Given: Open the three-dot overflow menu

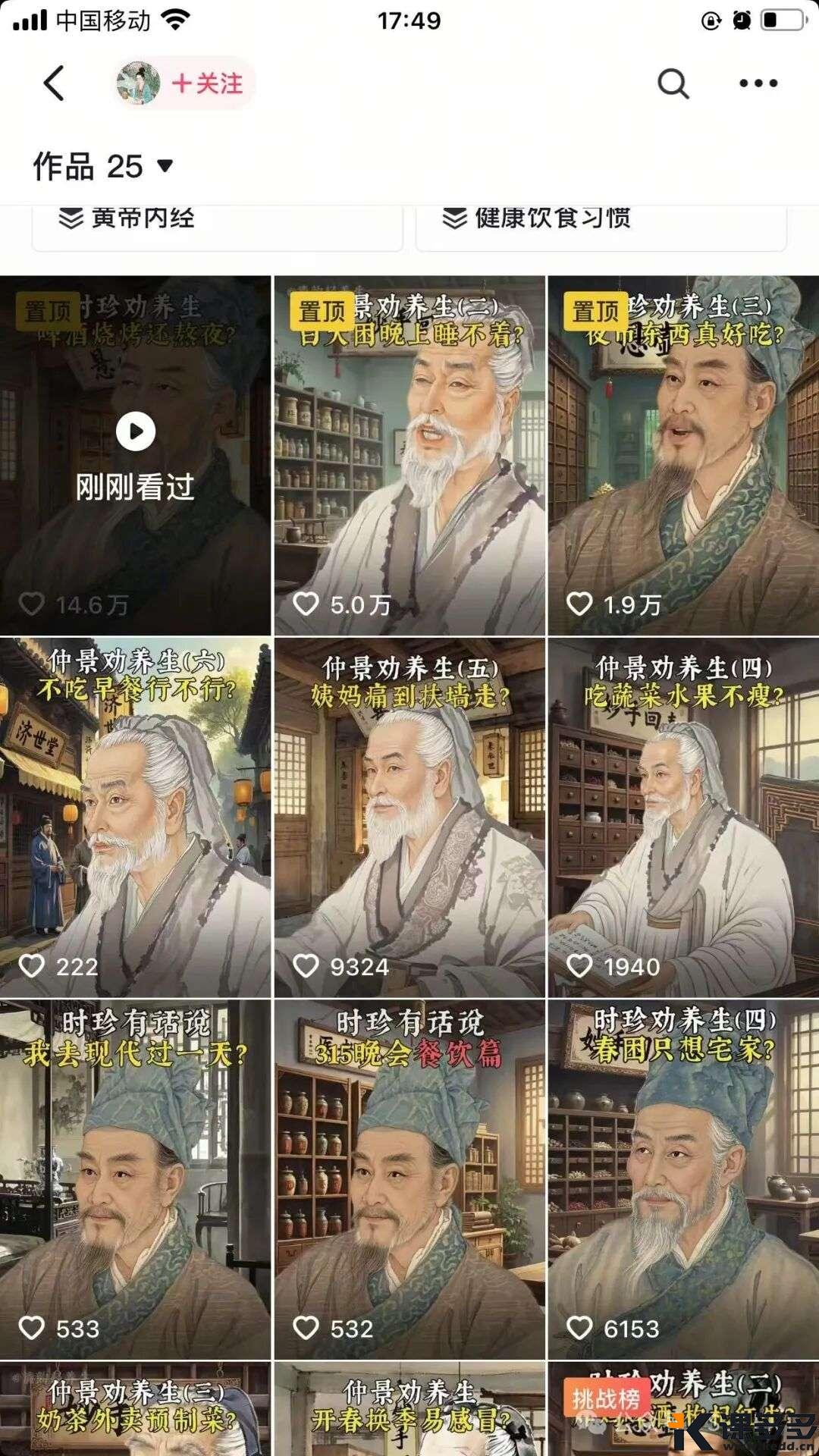Looking at the screenshot, I should pyautogui.click(x=758, y=83).
